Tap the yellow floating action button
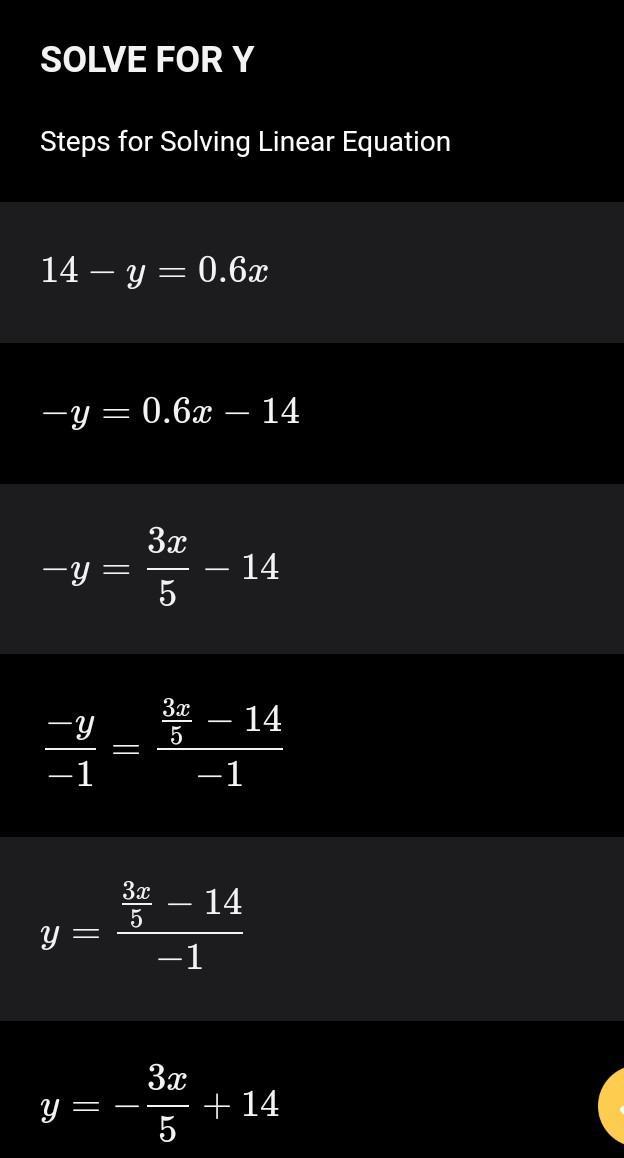The image size is (624, 1158). tap(612, 1106)
